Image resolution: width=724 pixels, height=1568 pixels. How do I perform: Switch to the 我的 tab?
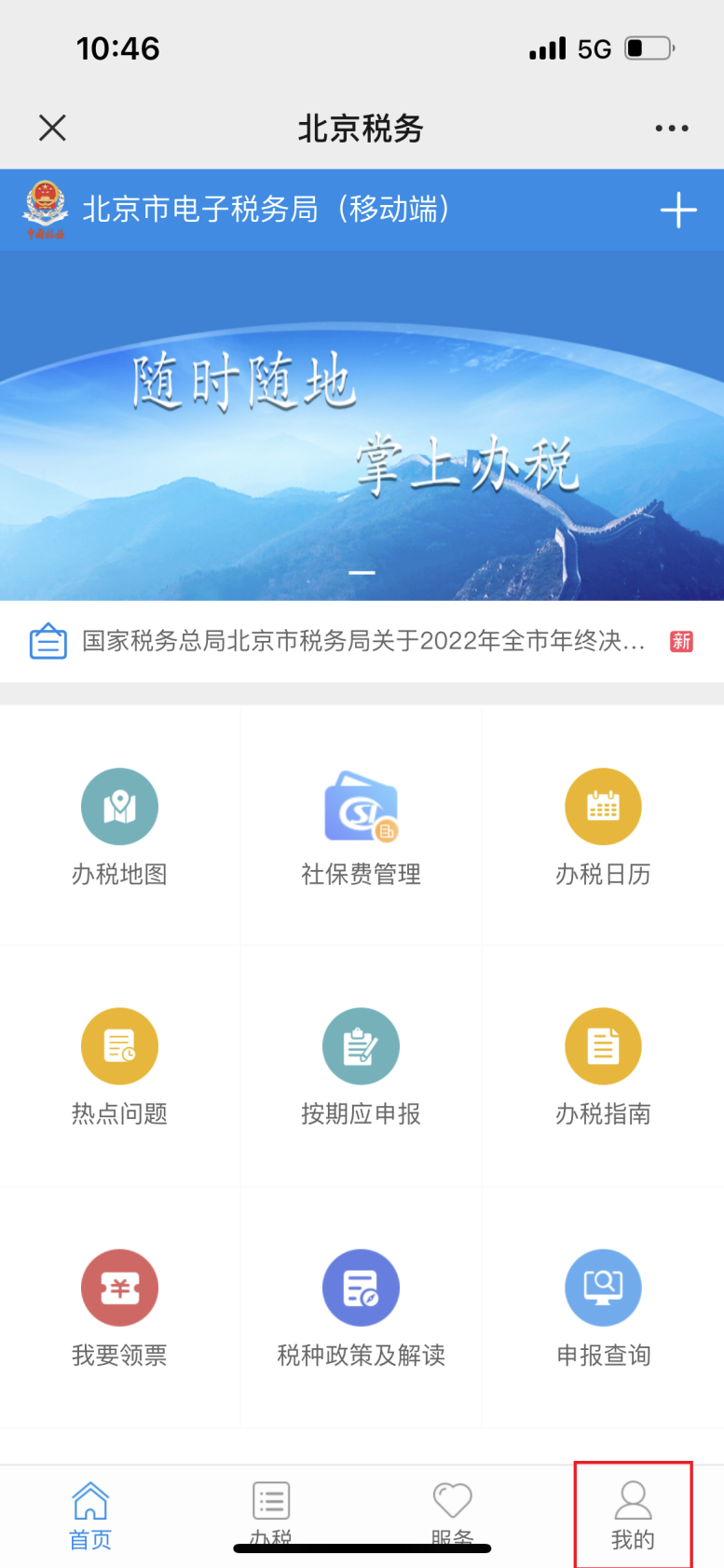coord(633,1516)
